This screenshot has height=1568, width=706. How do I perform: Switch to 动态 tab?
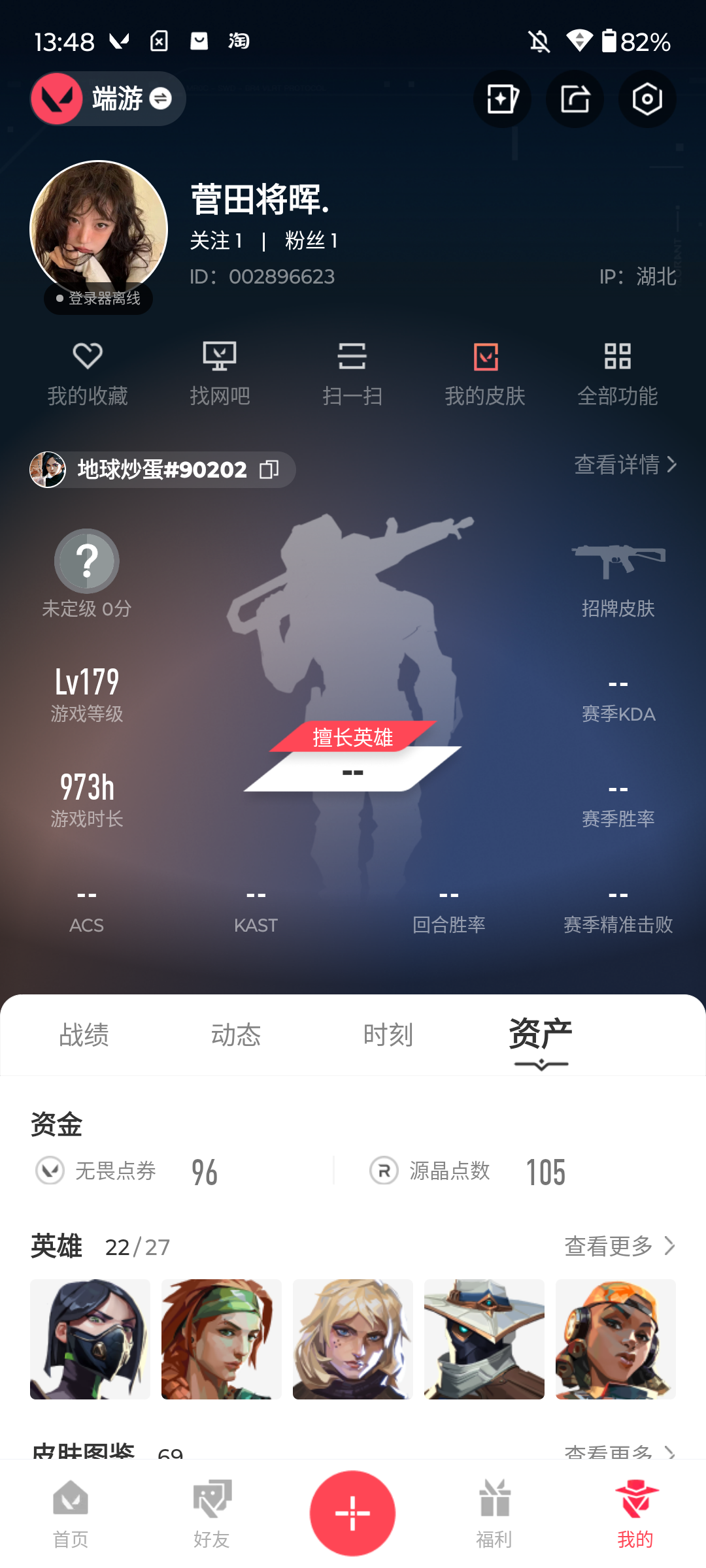point(236,1035)
